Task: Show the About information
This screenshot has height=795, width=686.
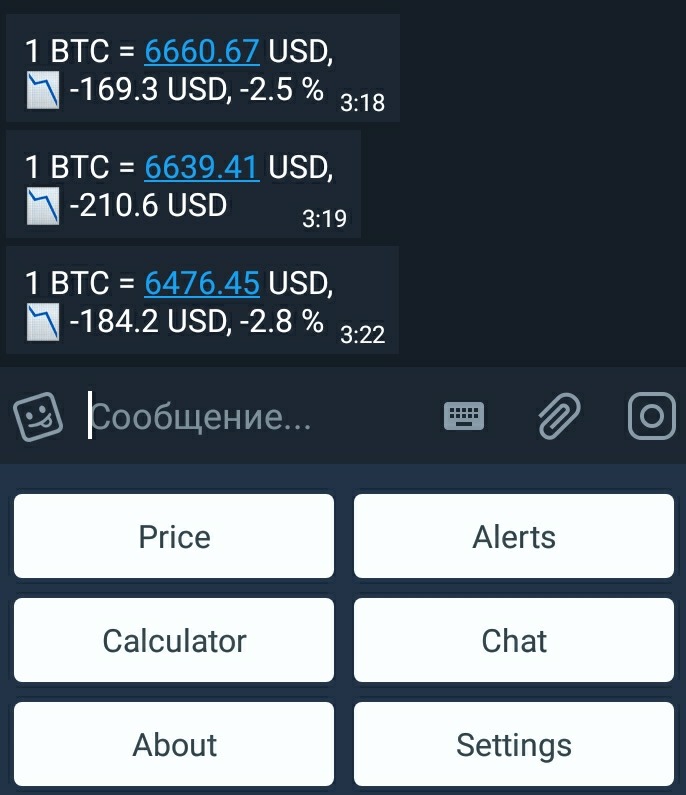Action: click(x=174, y=745)
